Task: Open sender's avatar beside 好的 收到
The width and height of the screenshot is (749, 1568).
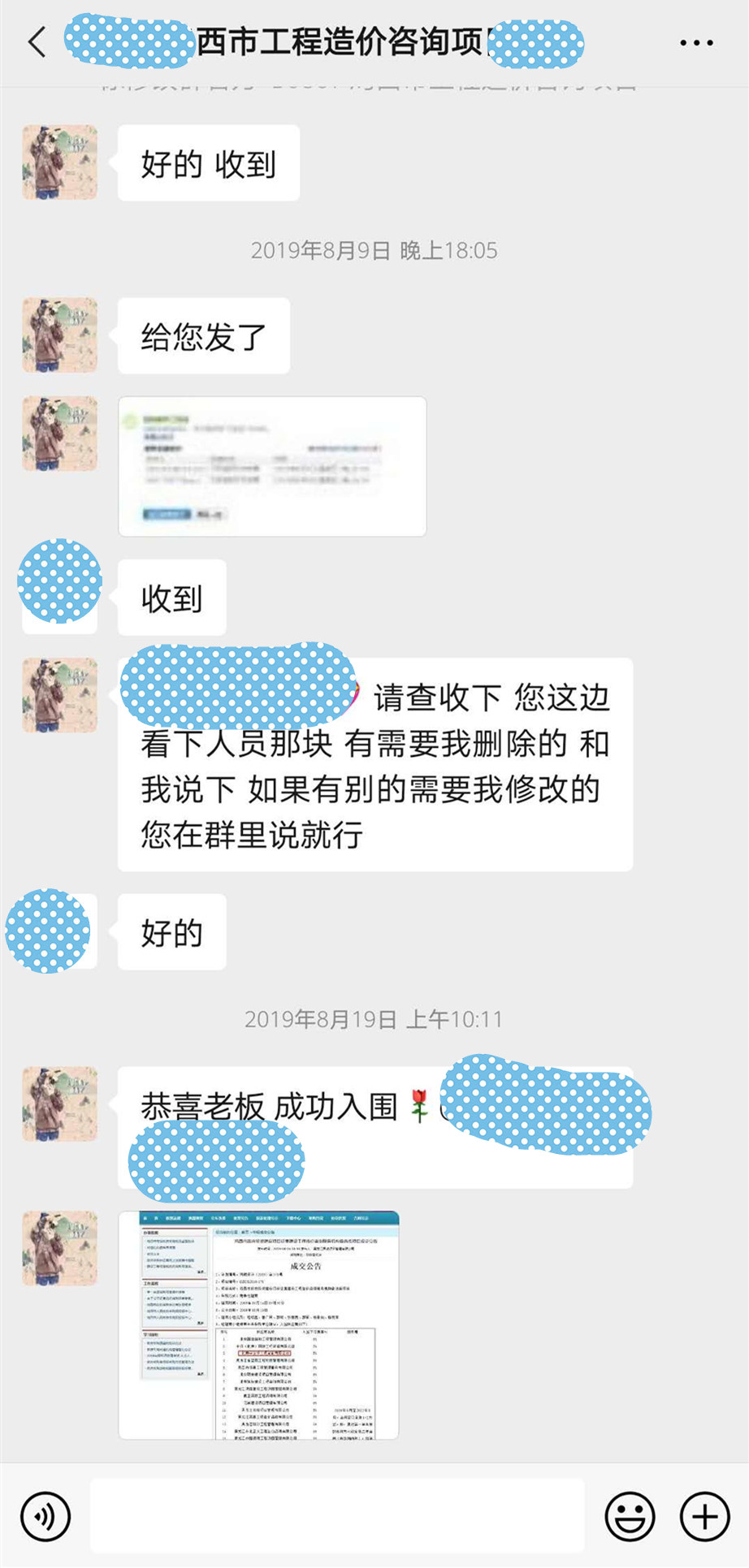Action: click(x=59, y=162)
